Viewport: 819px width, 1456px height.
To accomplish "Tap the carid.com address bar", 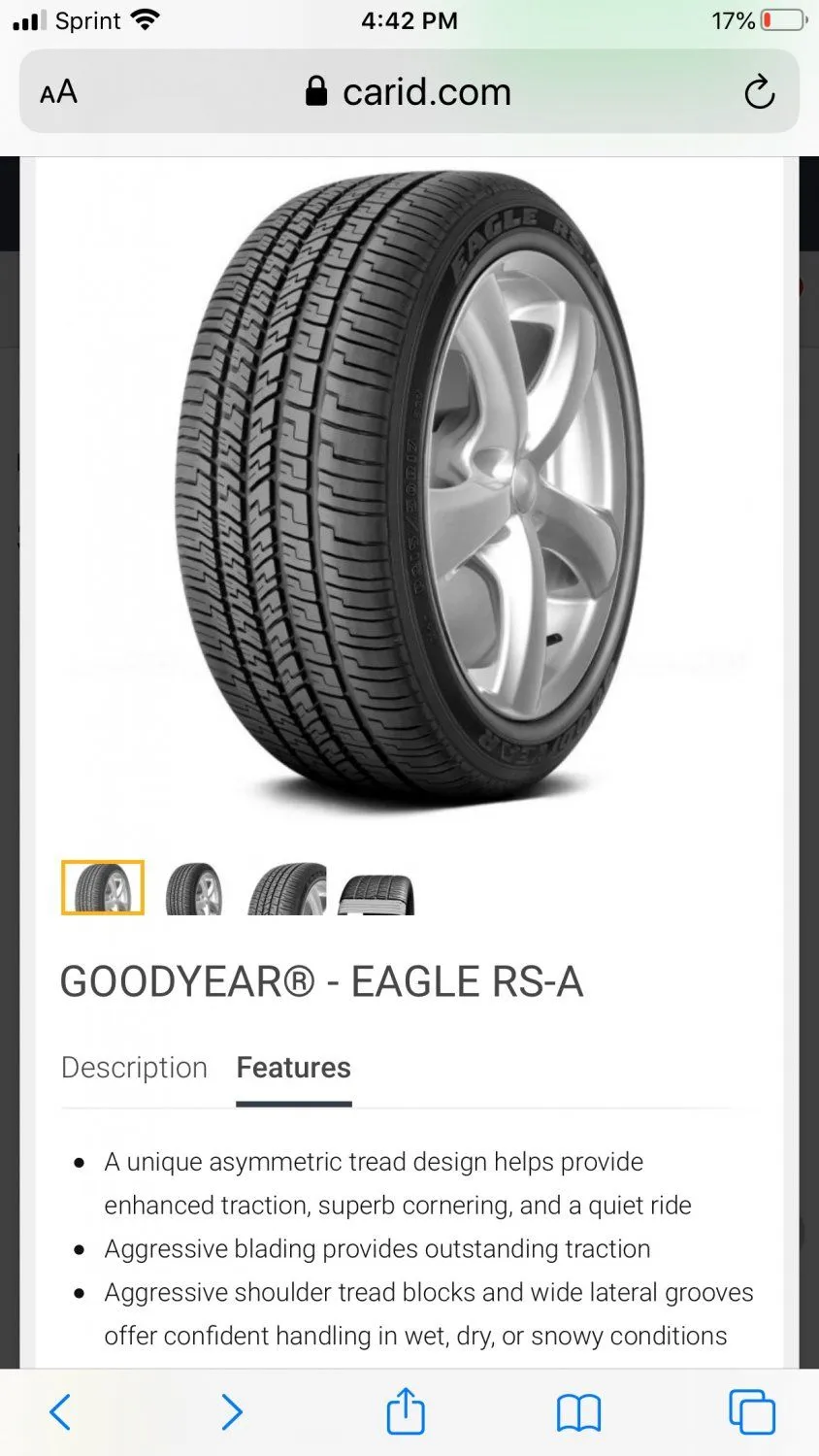I will tap(409, 92).
